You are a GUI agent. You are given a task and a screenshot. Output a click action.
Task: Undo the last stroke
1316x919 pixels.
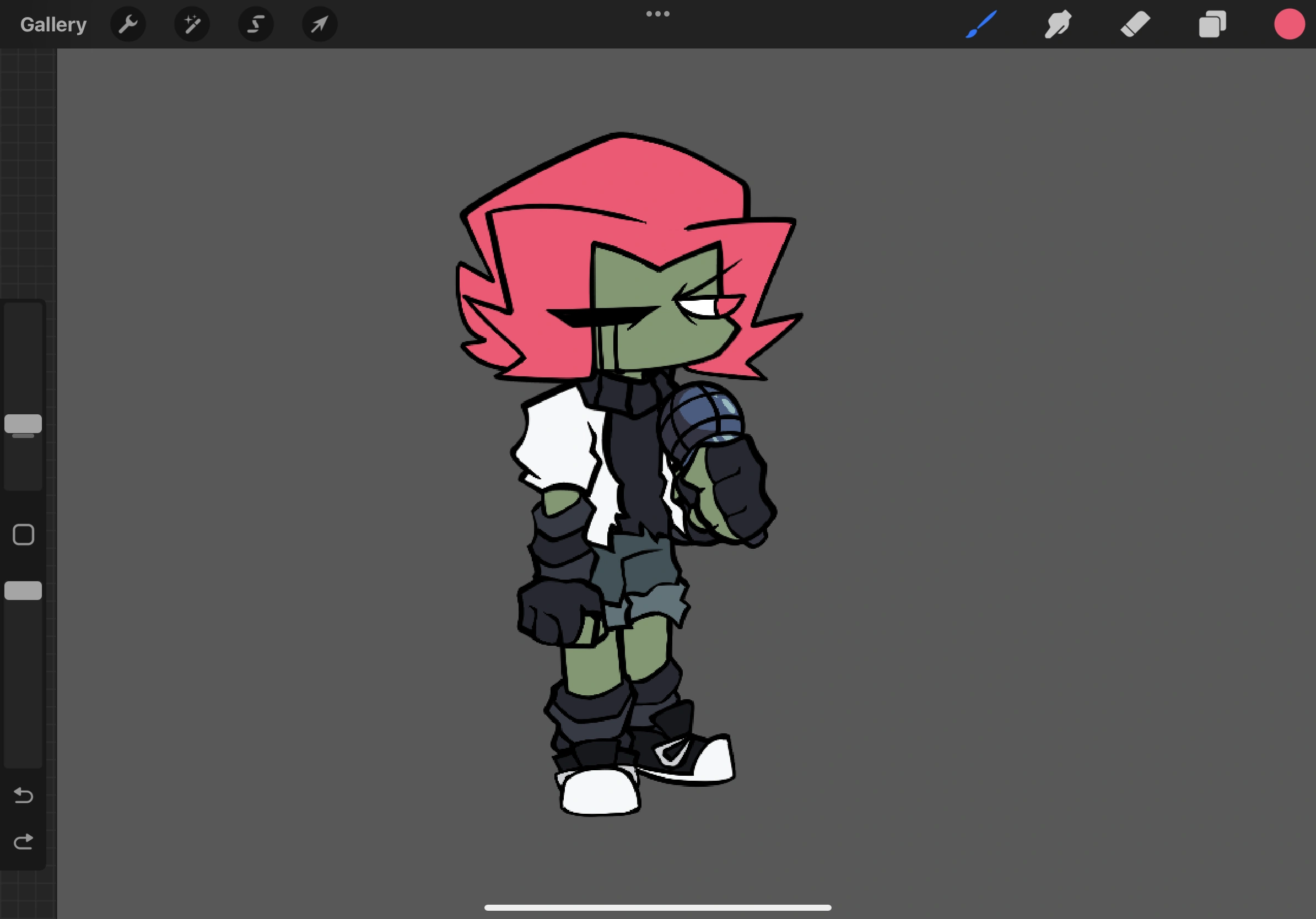tap(23, 794)
